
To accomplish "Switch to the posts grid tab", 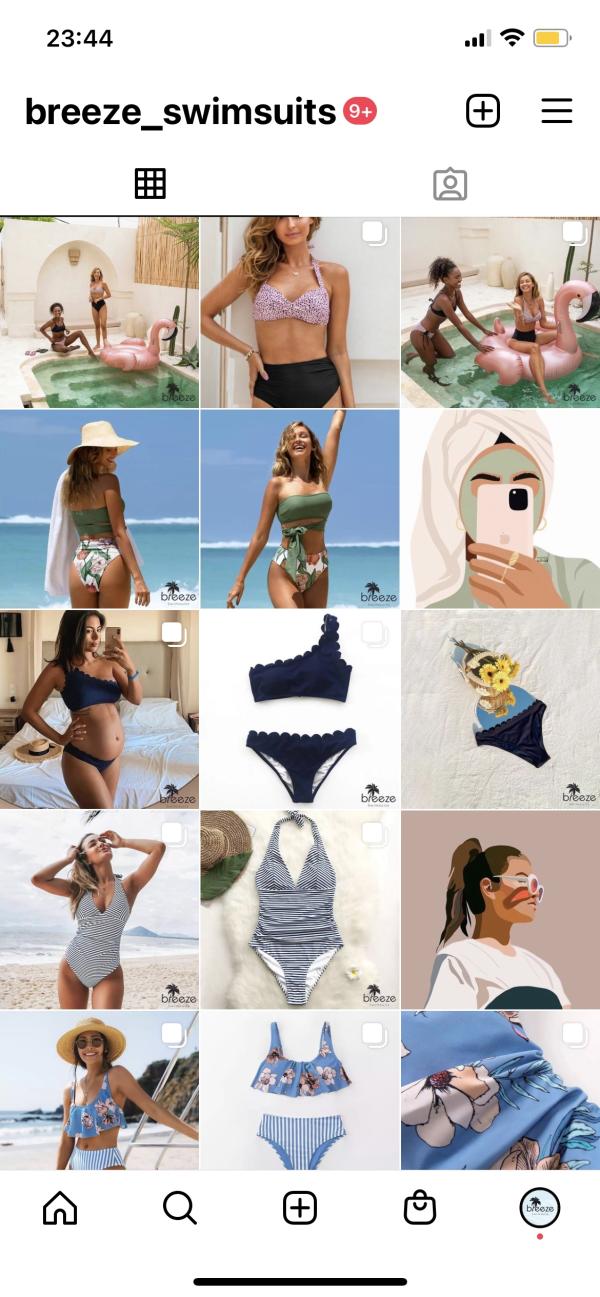I will 150,184.
